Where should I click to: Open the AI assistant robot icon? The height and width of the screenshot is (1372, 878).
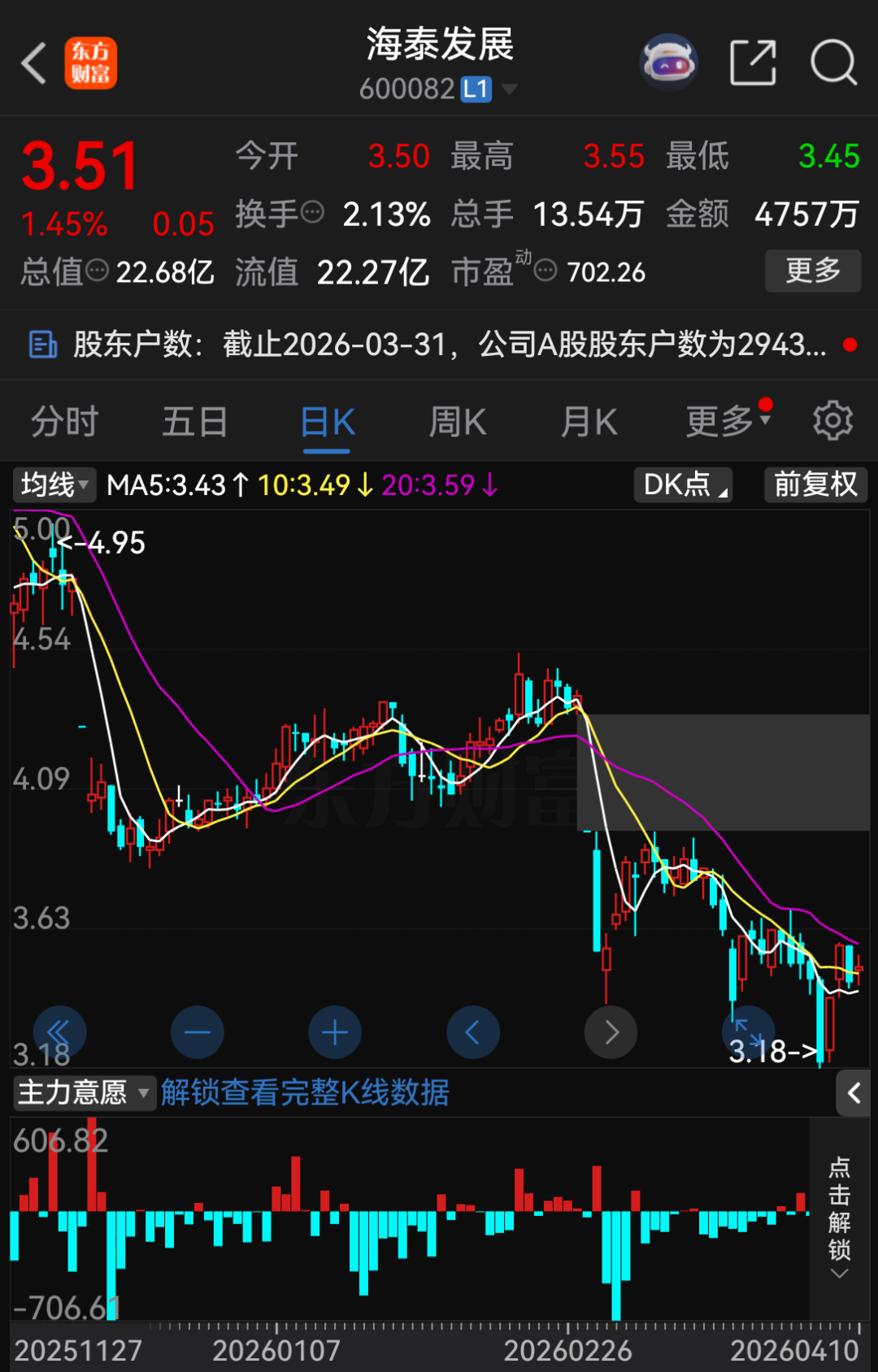(669, 61)
